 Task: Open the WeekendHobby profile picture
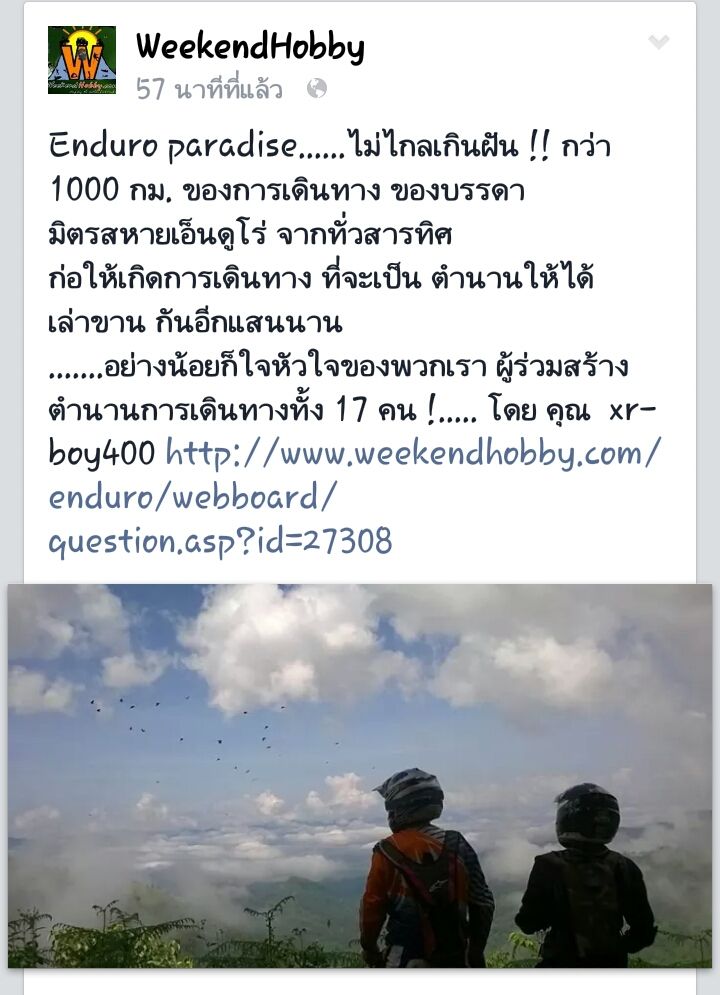point(82,60)
